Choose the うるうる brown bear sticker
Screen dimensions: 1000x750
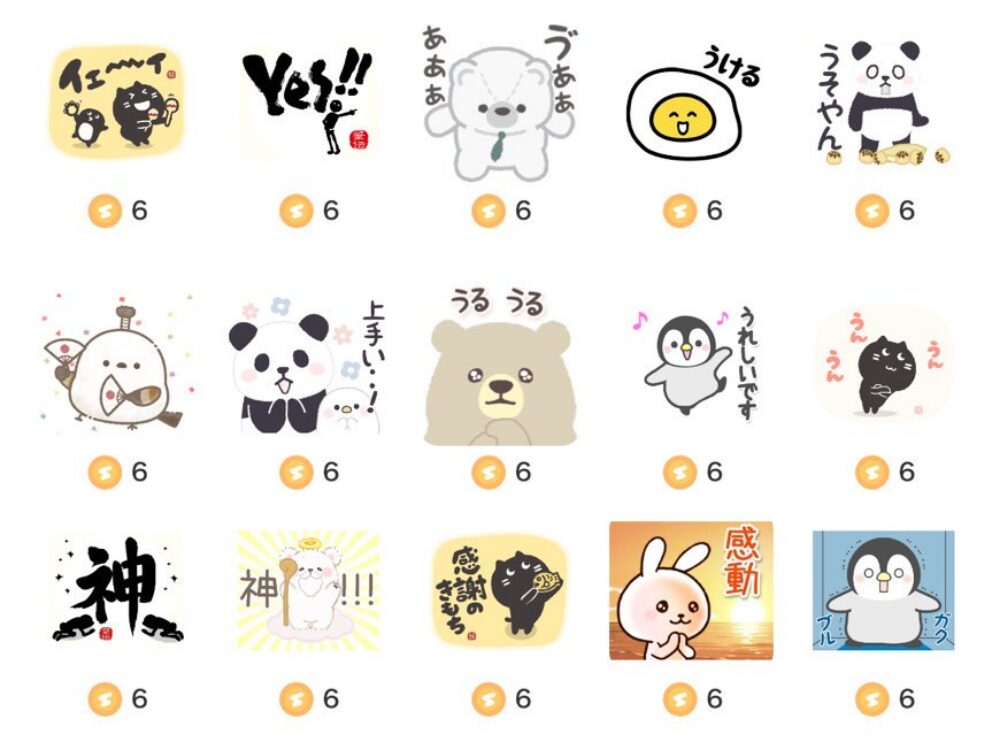pos(500,368)
